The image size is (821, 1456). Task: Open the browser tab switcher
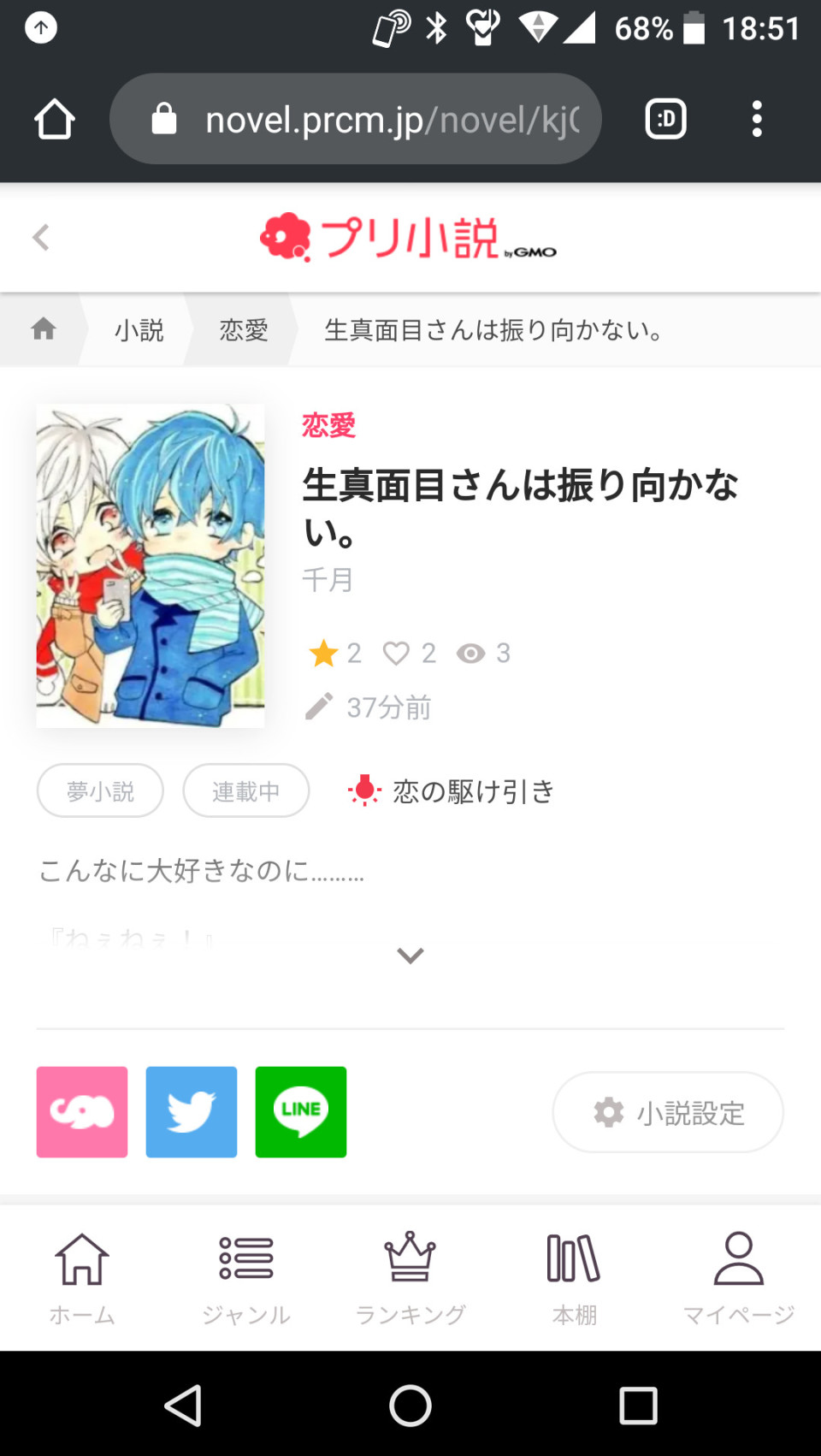665,119
